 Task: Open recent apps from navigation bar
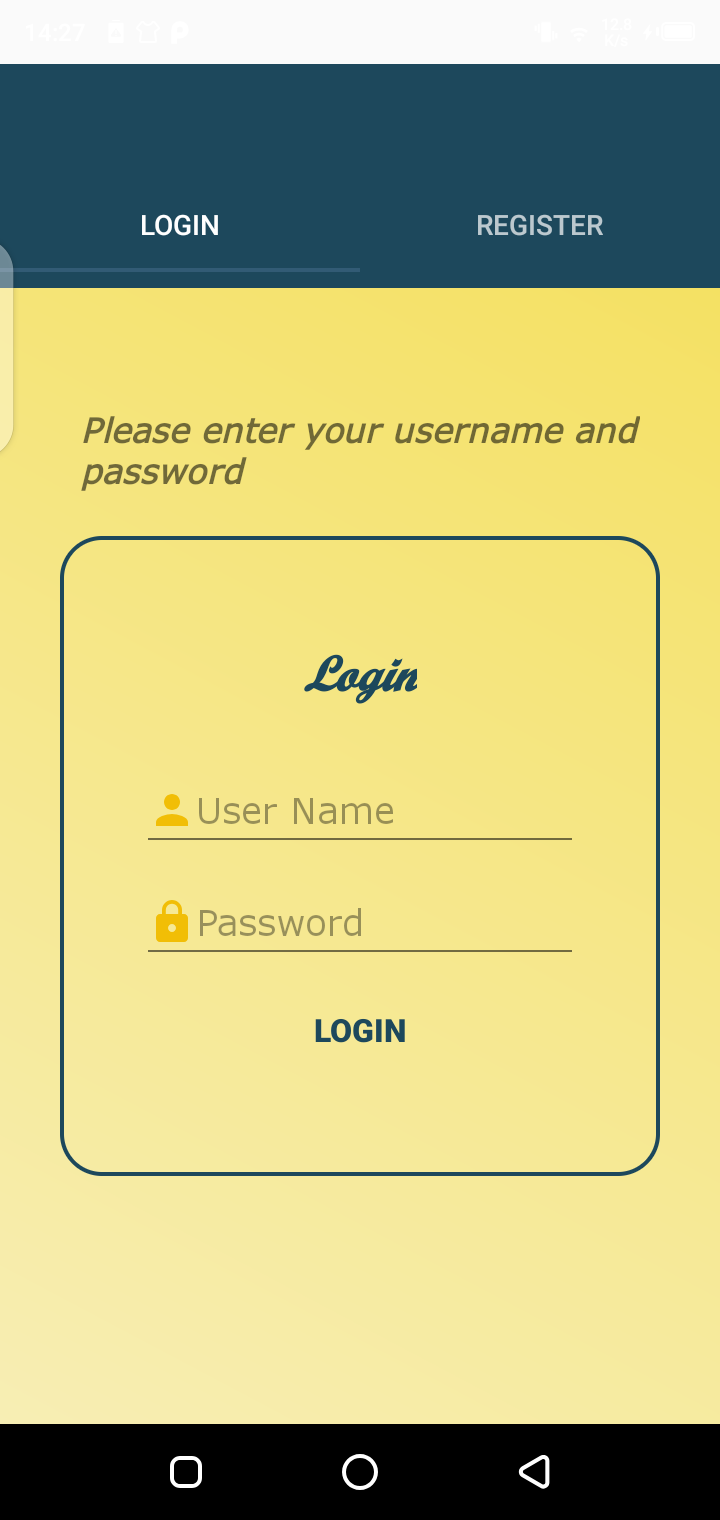(186, 1472)
